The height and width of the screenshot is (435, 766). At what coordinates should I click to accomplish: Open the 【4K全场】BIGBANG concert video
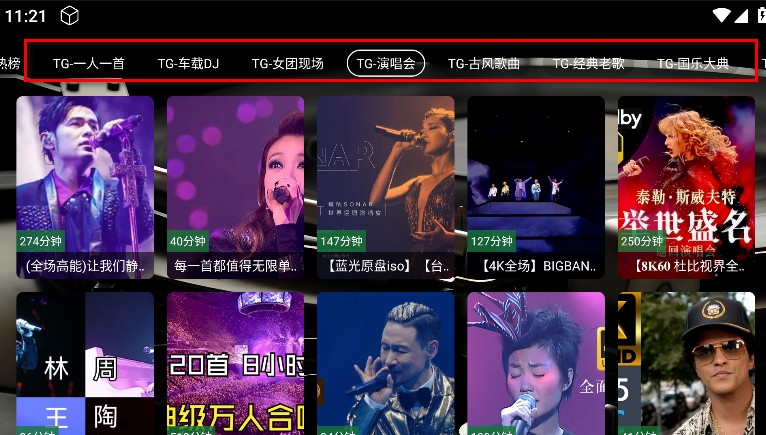[x=536, y=185]
